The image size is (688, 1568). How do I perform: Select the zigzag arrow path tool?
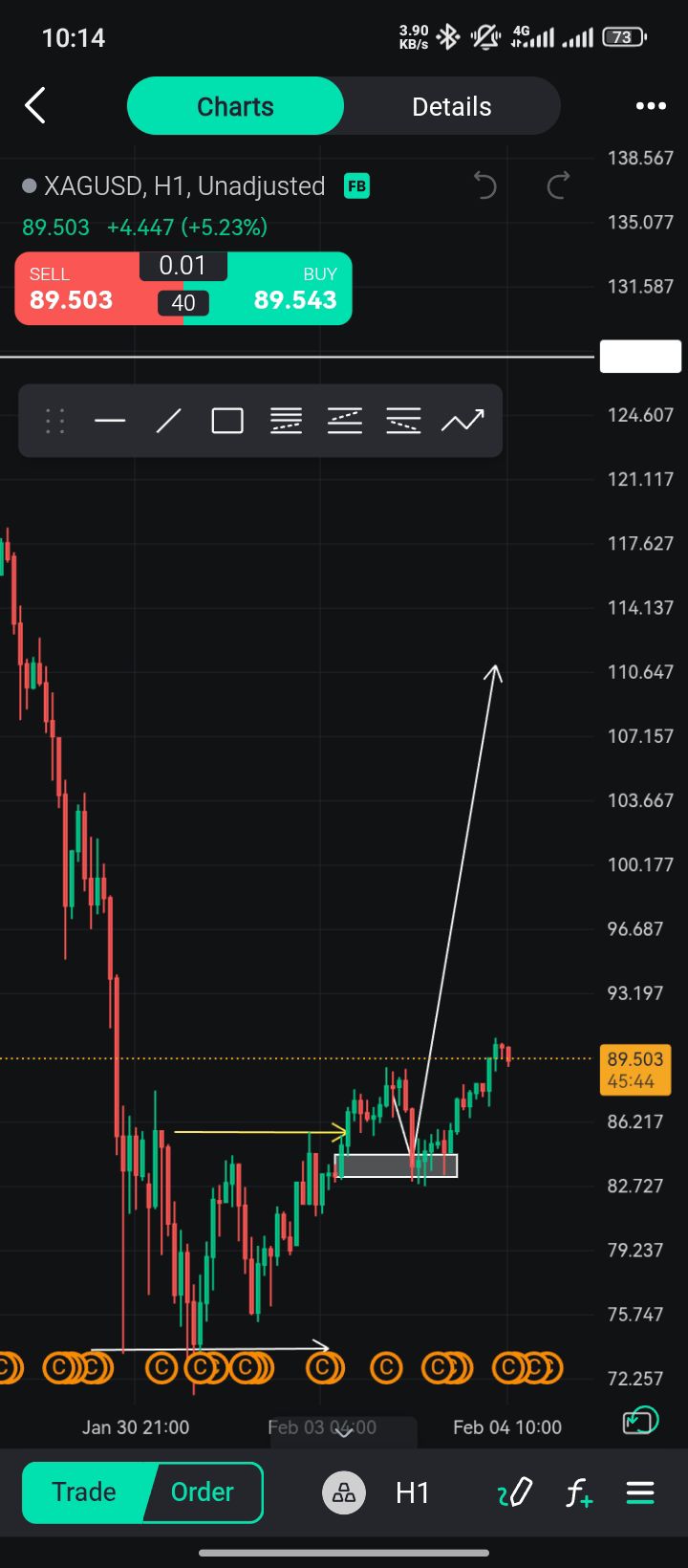[462, 421]
